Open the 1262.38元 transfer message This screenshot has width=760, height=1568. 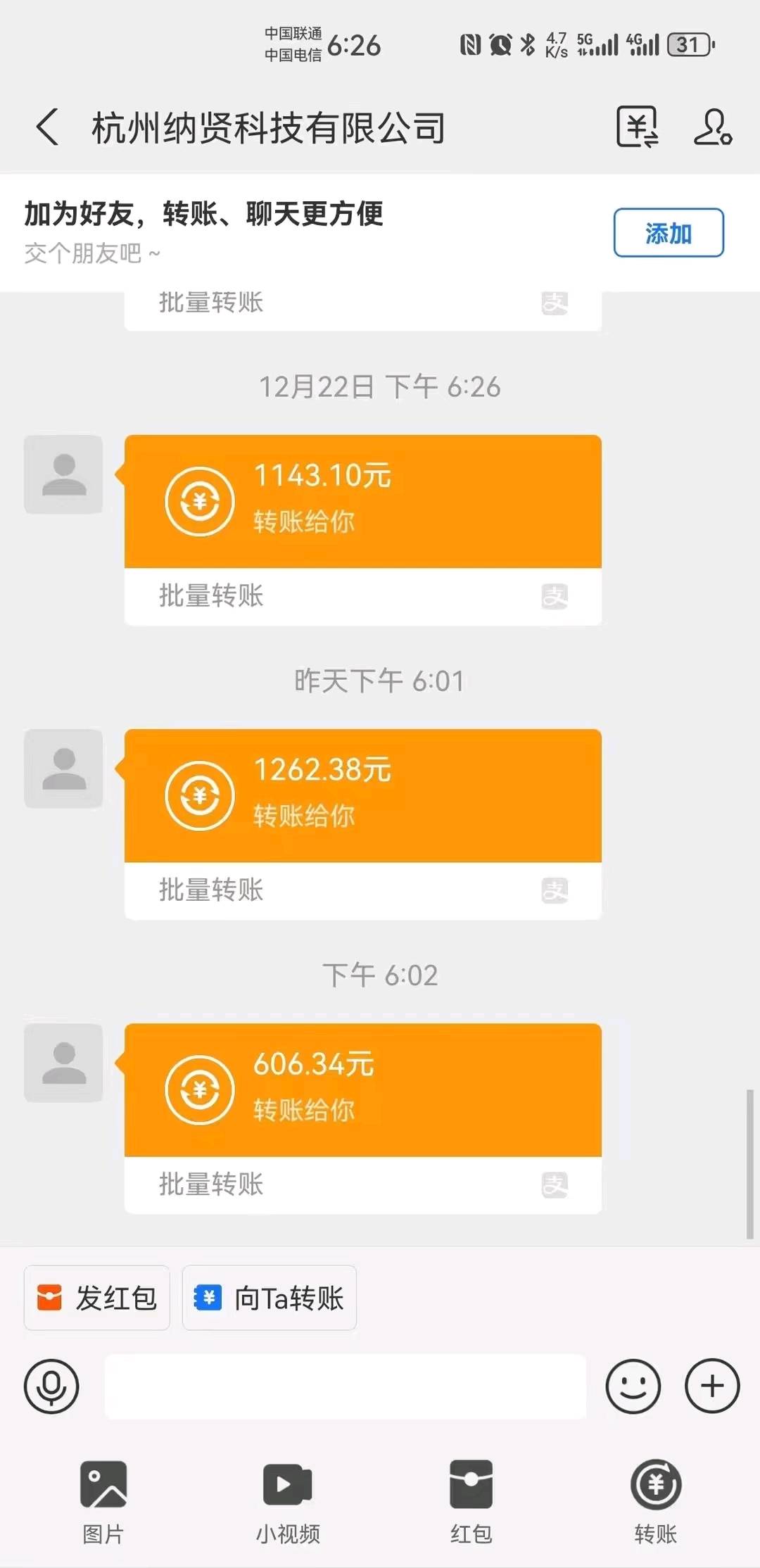[x=363, y=824]
